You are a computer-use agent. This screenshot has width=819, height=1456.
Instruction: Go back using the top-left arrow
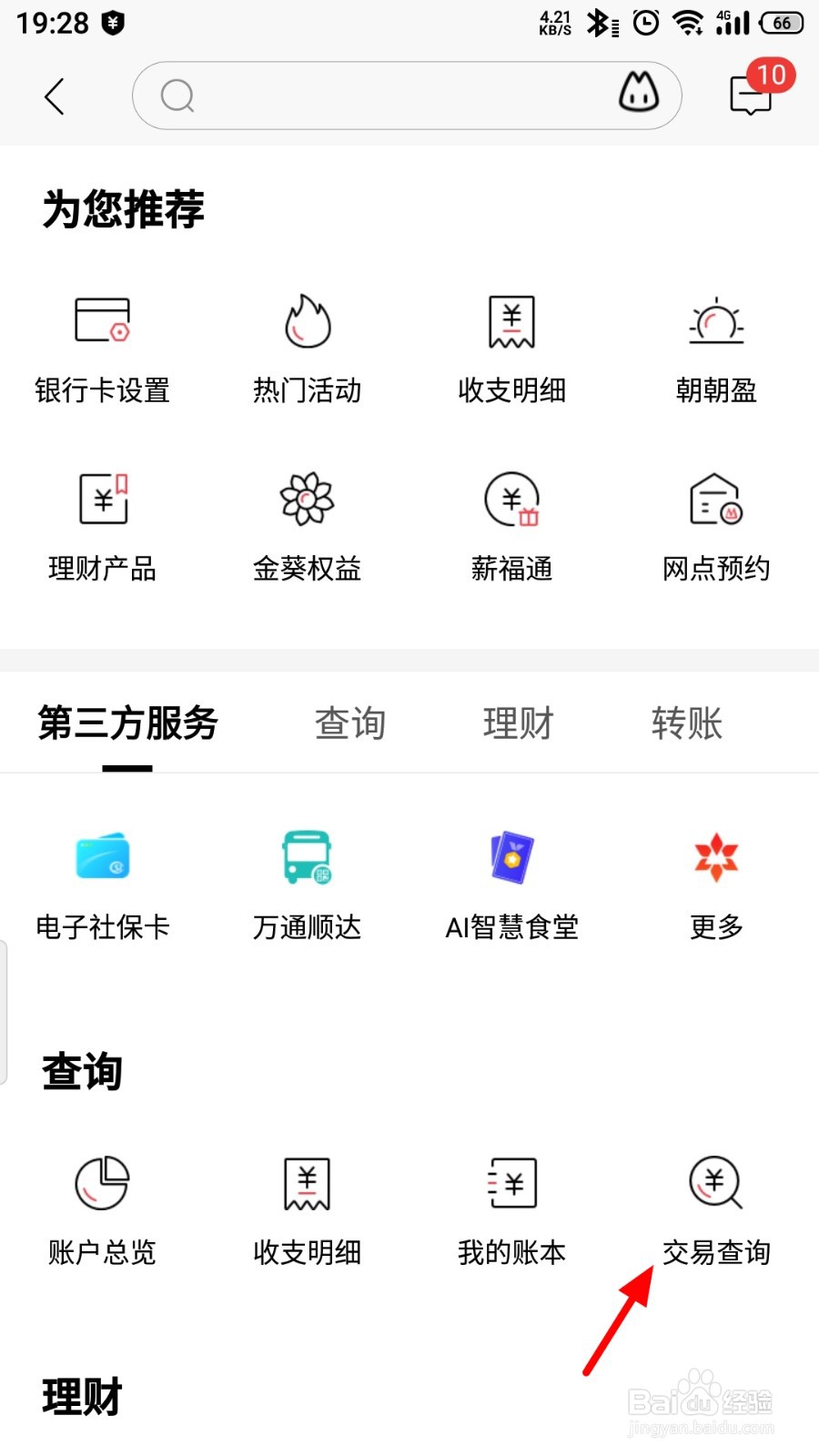click(55, 96)
